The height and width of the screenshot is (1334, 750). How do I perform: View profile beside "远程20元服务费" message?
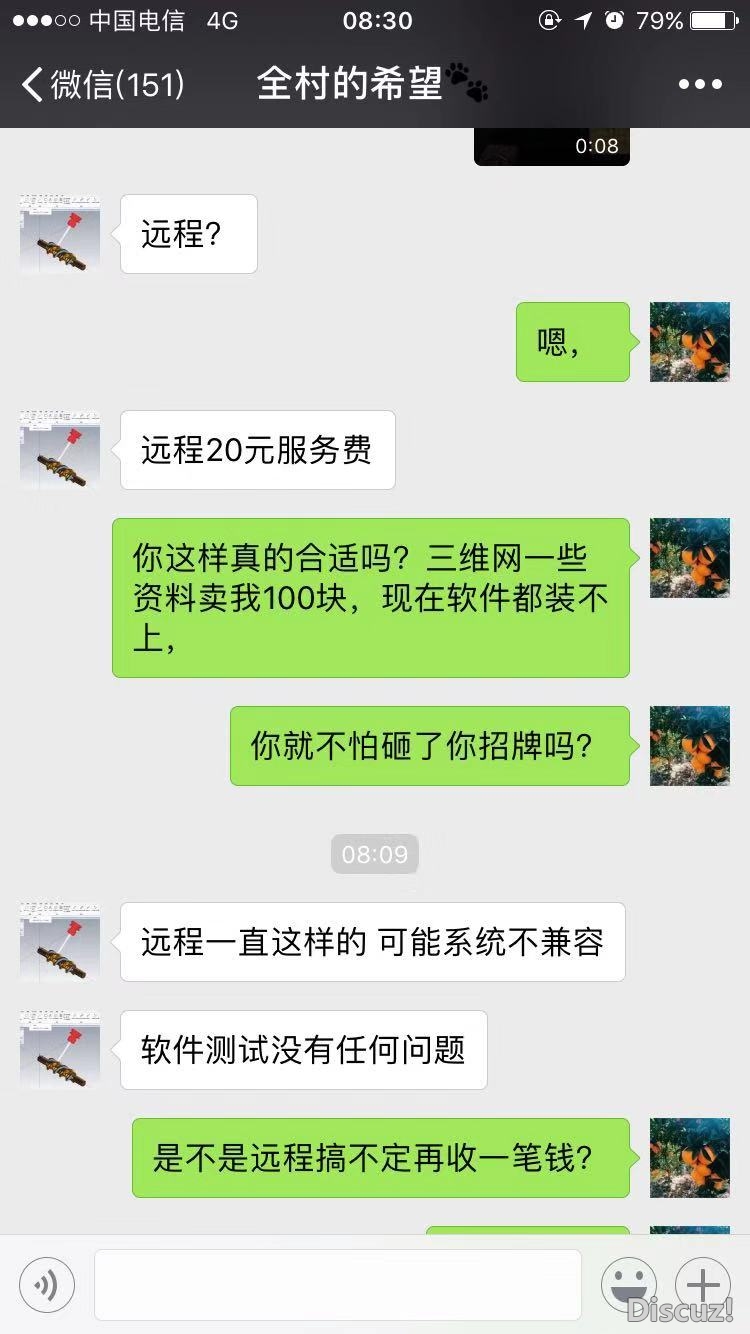coord(60,450)
